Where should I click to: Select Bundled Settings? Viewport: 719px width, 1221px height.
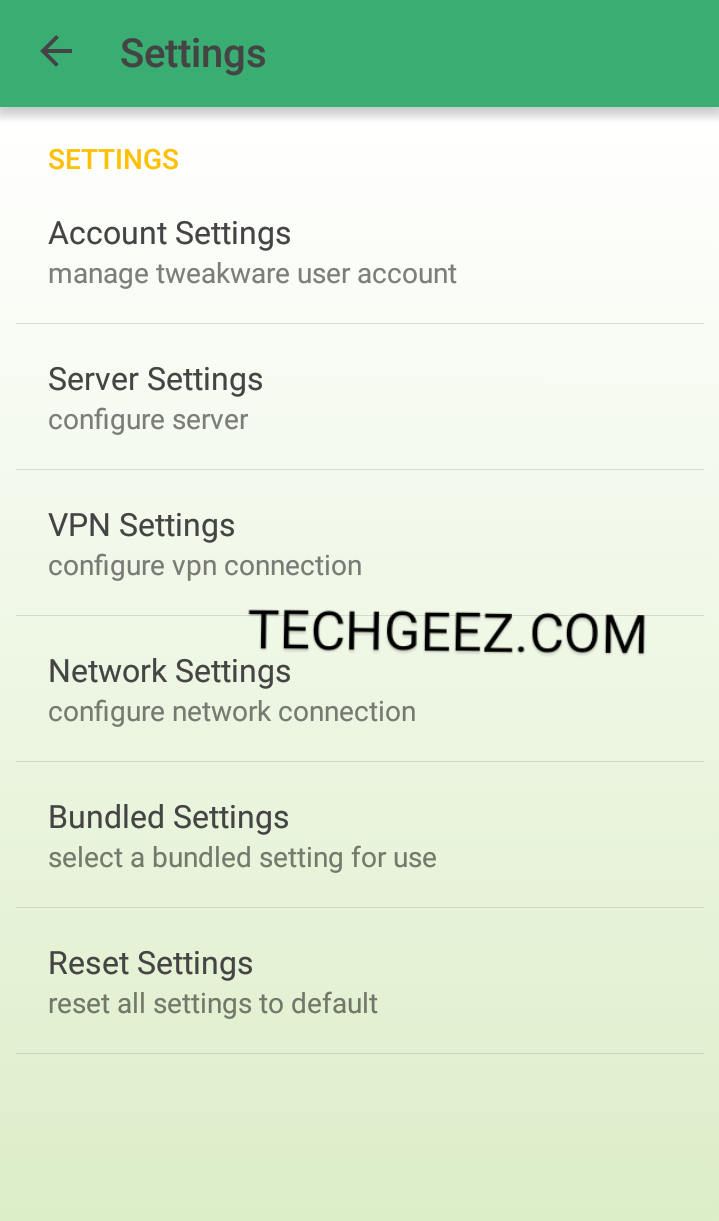[360, 835]
